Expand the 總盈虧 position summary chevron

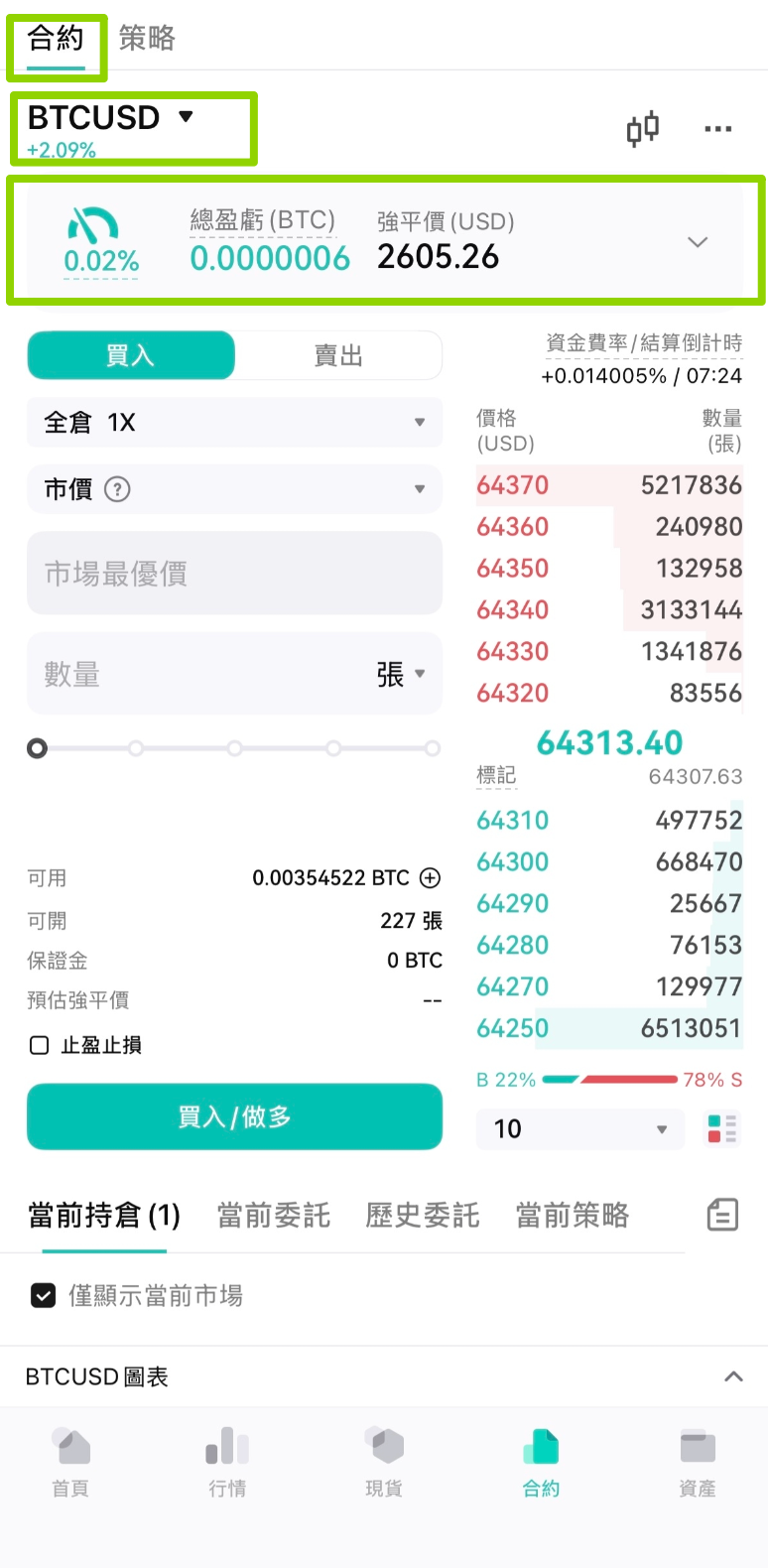(x=699, y=242)
